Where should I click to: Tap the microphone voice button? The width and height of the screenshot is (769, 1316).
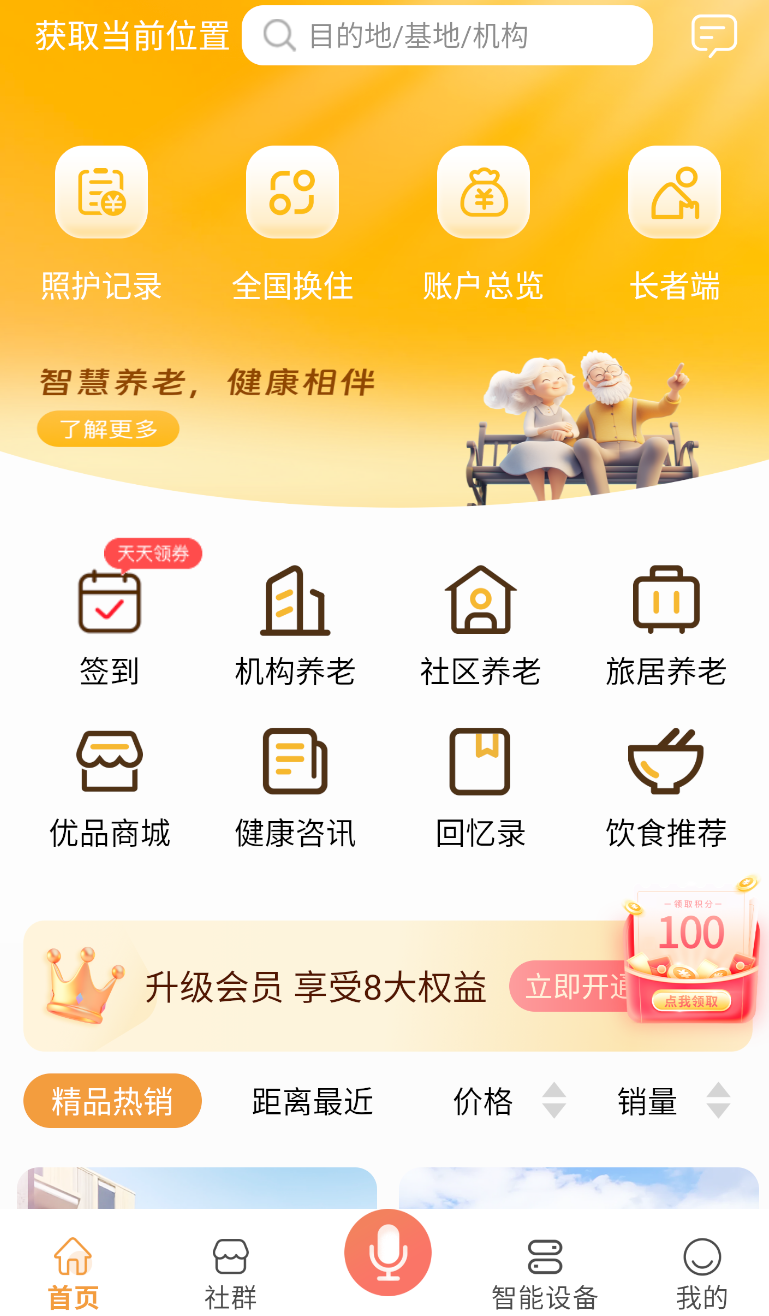(388, 1252)
